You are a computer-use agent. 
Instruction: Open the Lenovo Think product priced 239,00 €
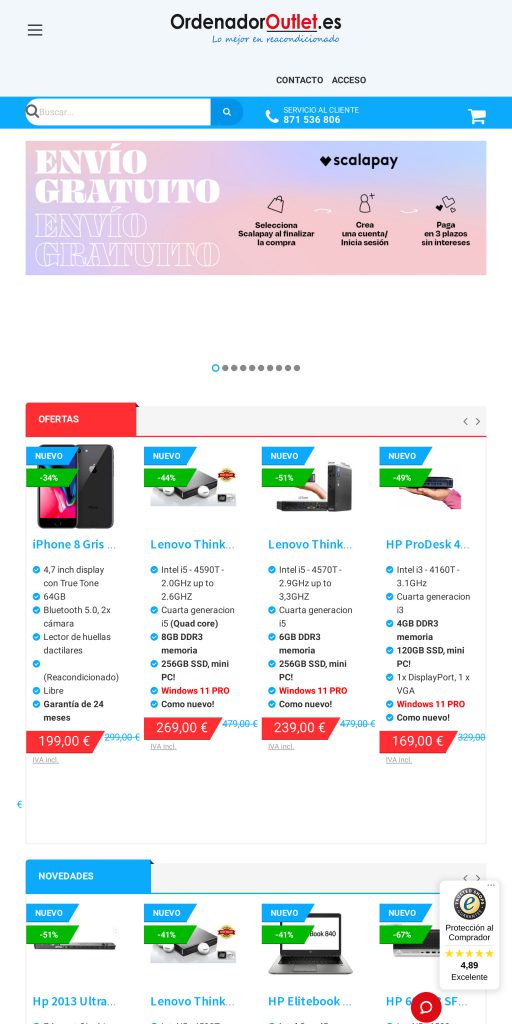tap(310, 544)
